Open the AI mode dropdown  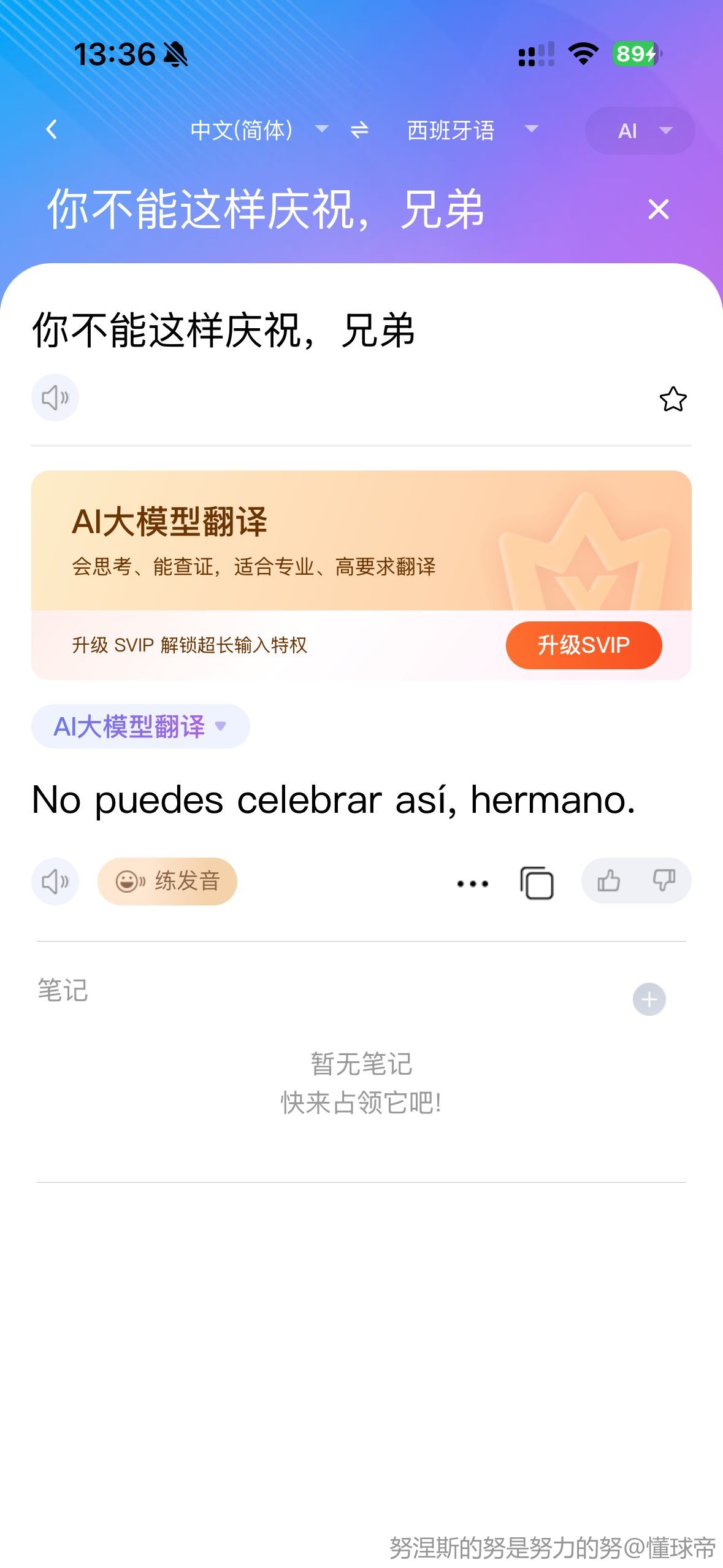coord(640,131)
